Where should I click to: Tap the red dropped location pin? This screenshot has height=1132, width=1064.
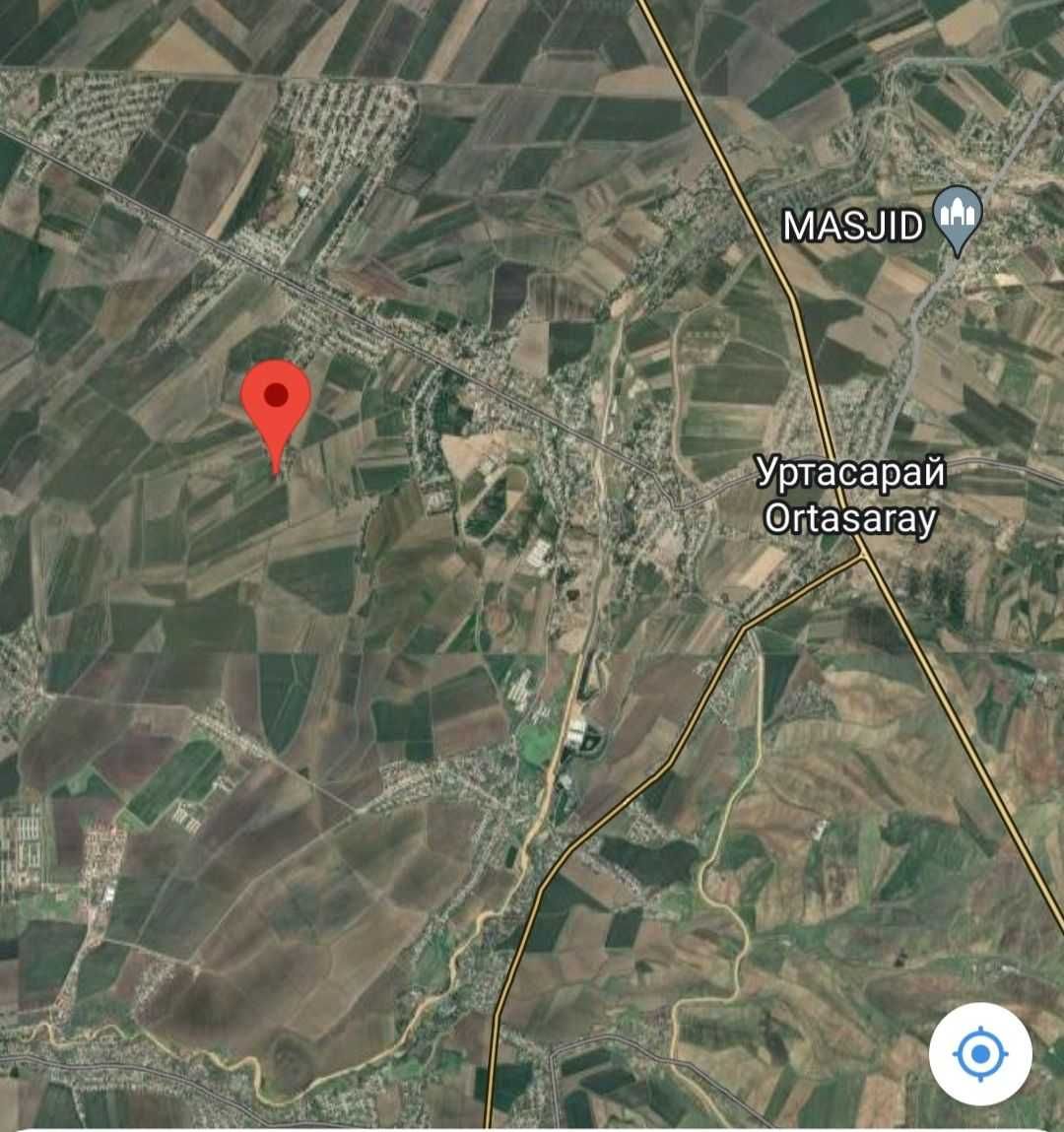277,403
